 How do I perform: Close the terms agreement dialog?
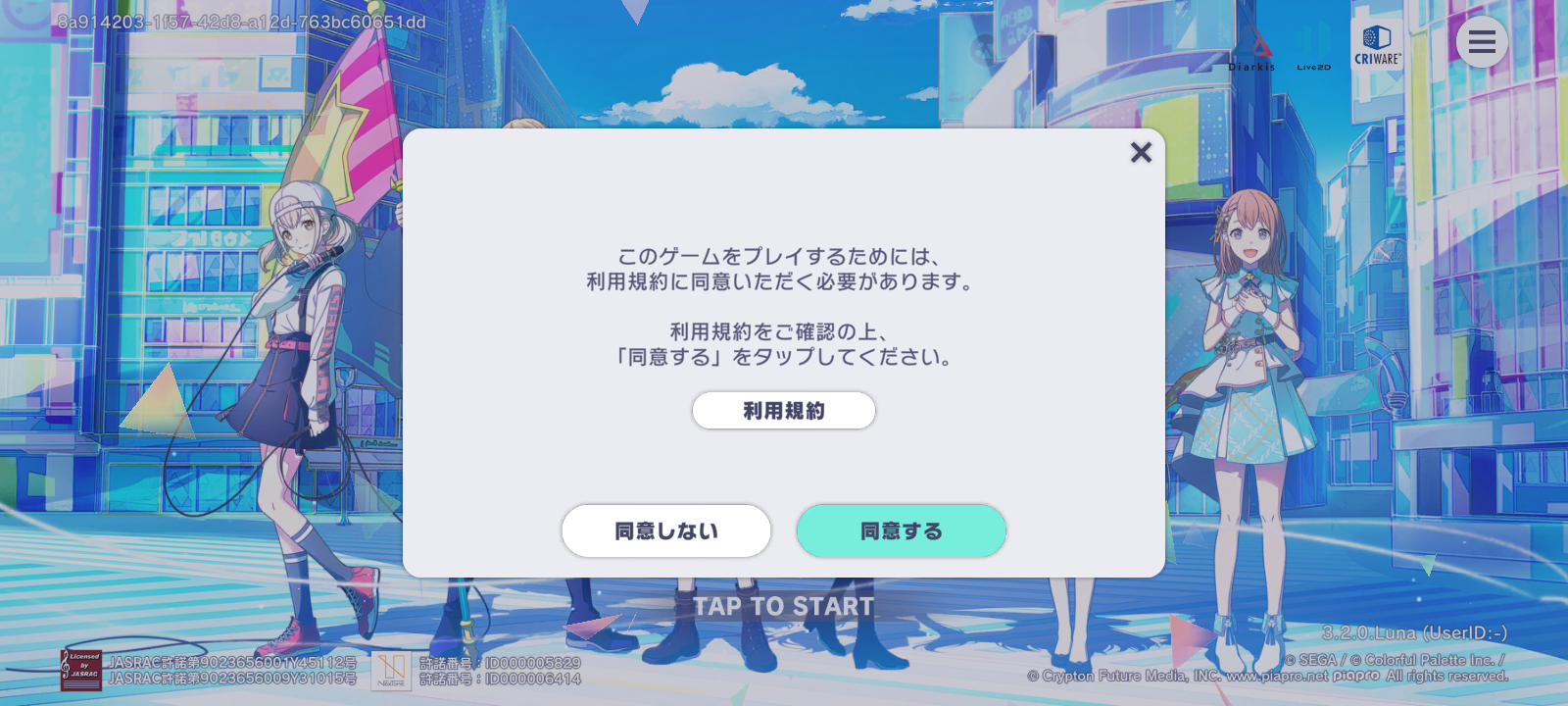[1141, 152]
